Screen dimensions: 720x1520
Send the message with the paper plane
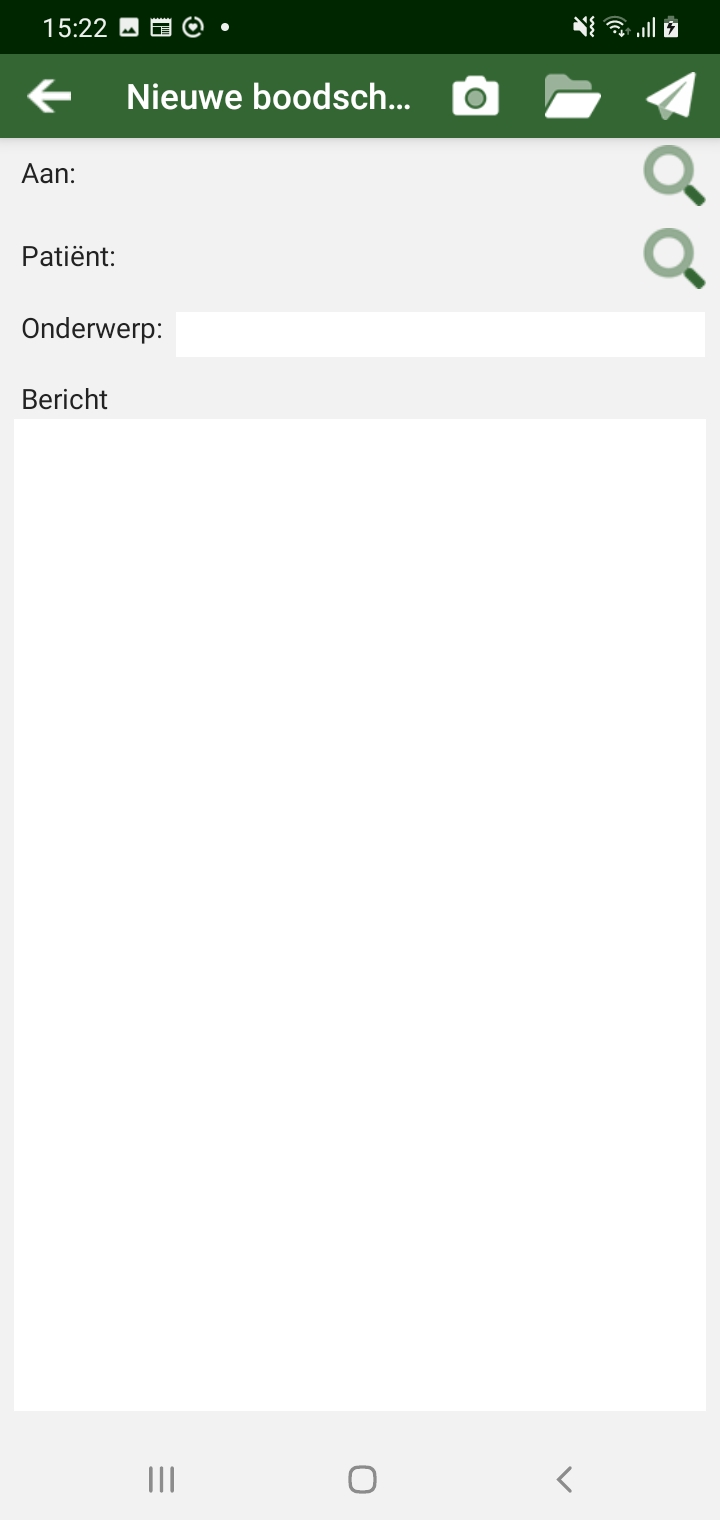point(670,97)
